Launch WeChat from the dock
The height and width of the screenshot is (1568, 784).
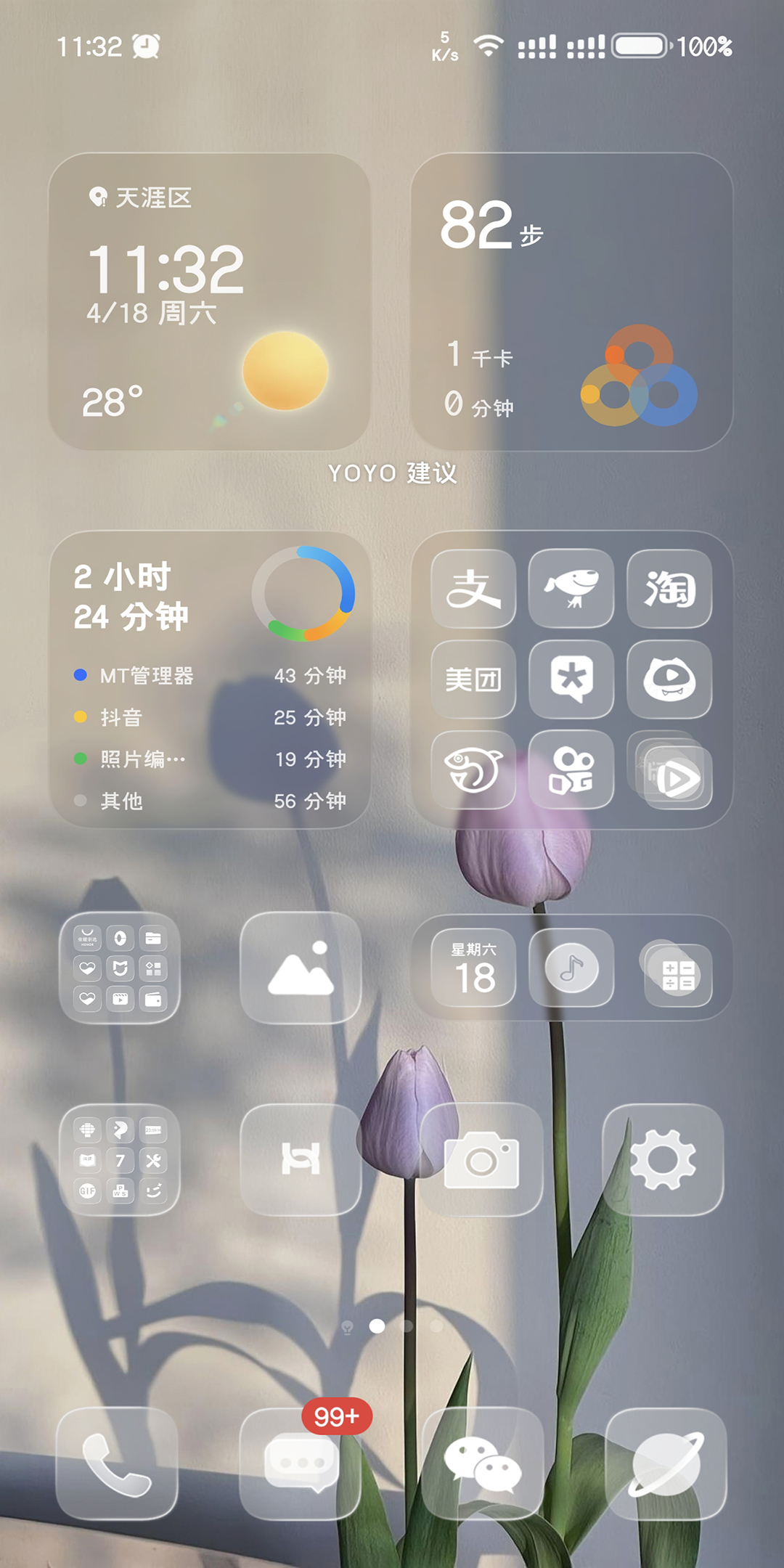click(483, 1464)
